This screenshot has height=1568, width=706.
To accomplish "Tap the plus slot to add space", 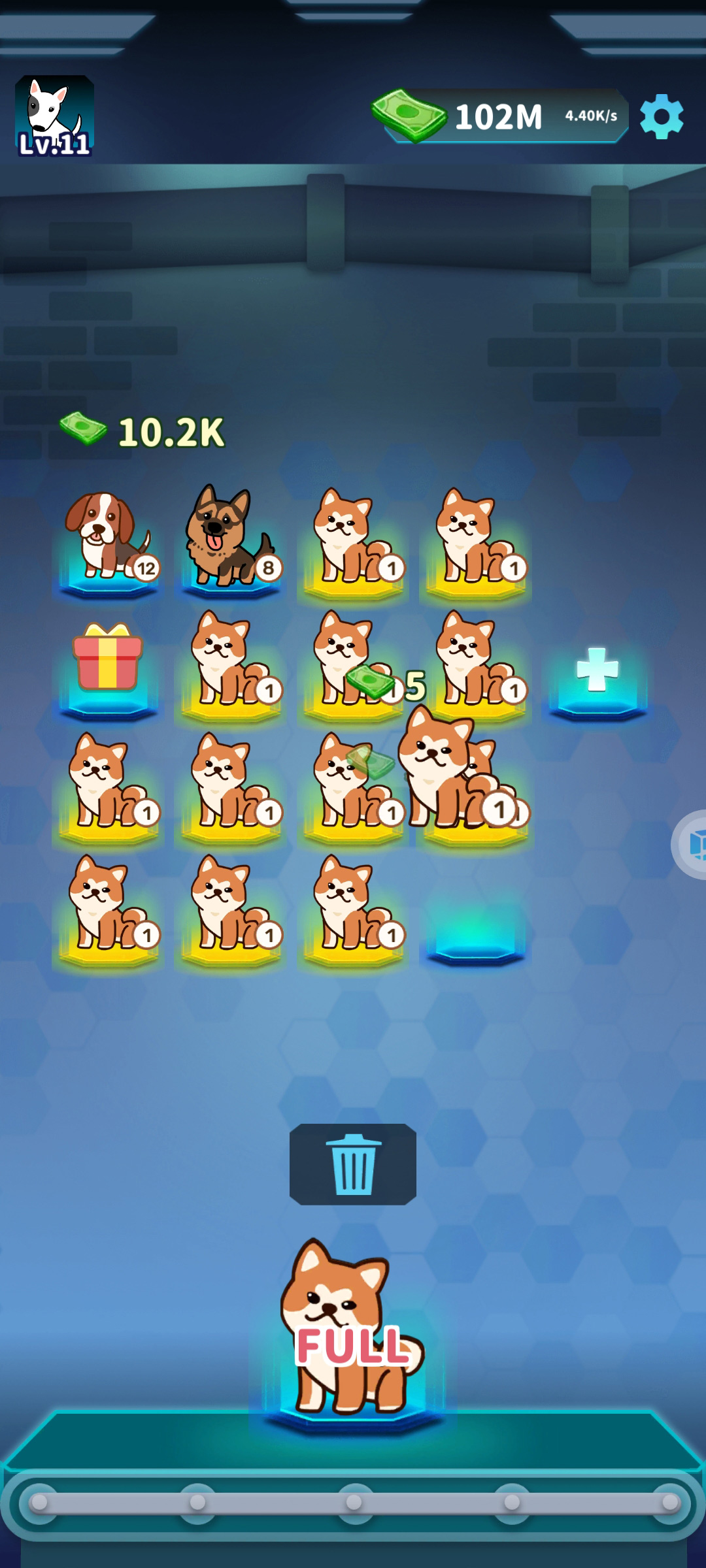I will [x=597, y=671].
